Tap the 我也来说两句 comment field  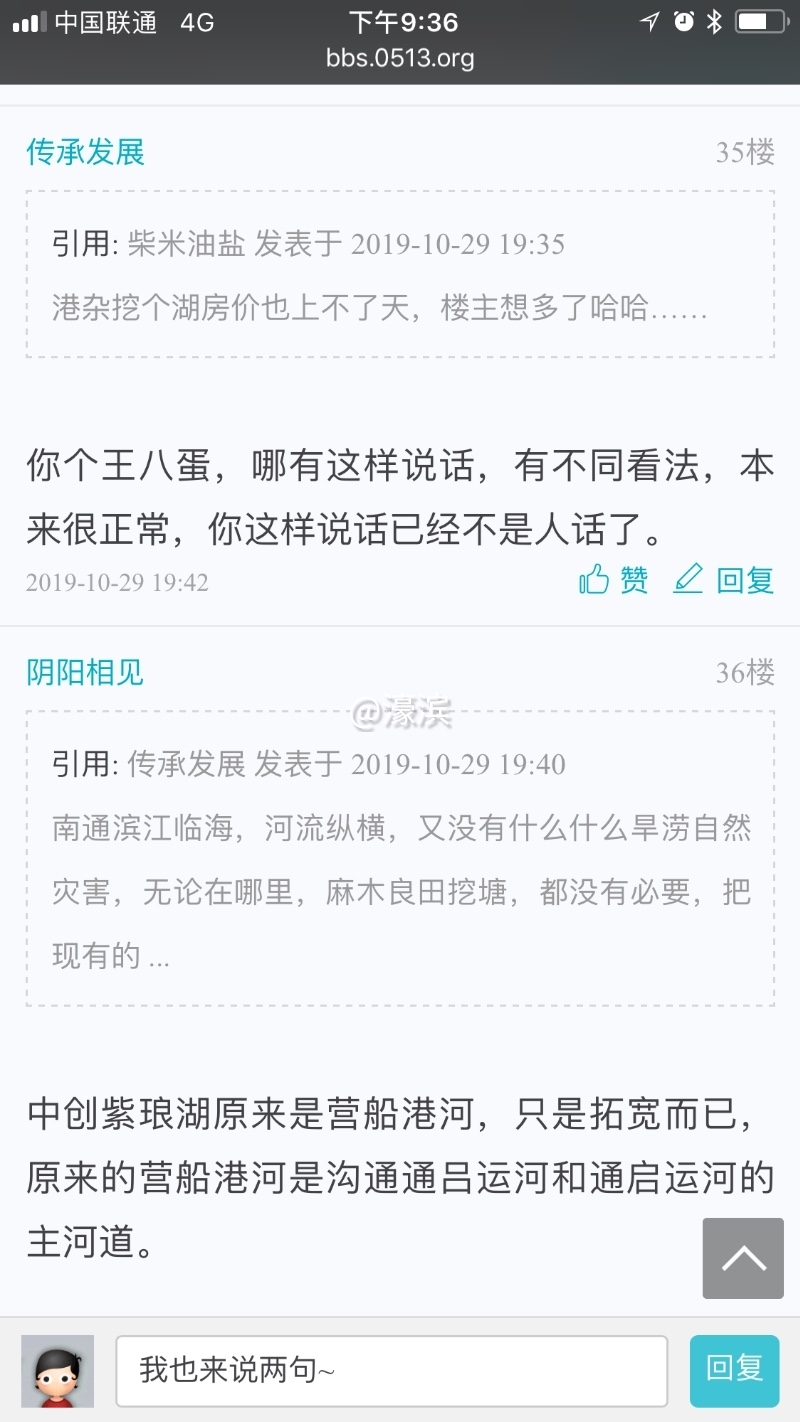(391, 1369)
